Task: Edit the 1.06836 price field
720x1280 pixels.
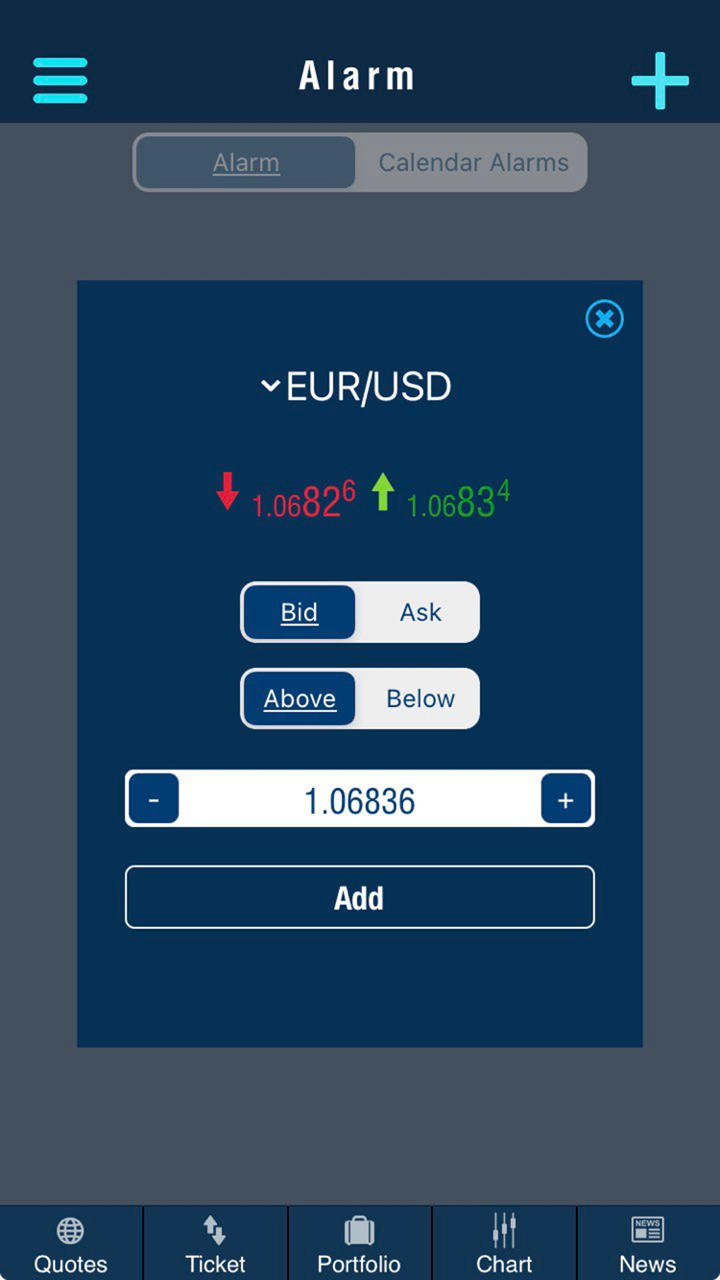Action: click(360, 800)
